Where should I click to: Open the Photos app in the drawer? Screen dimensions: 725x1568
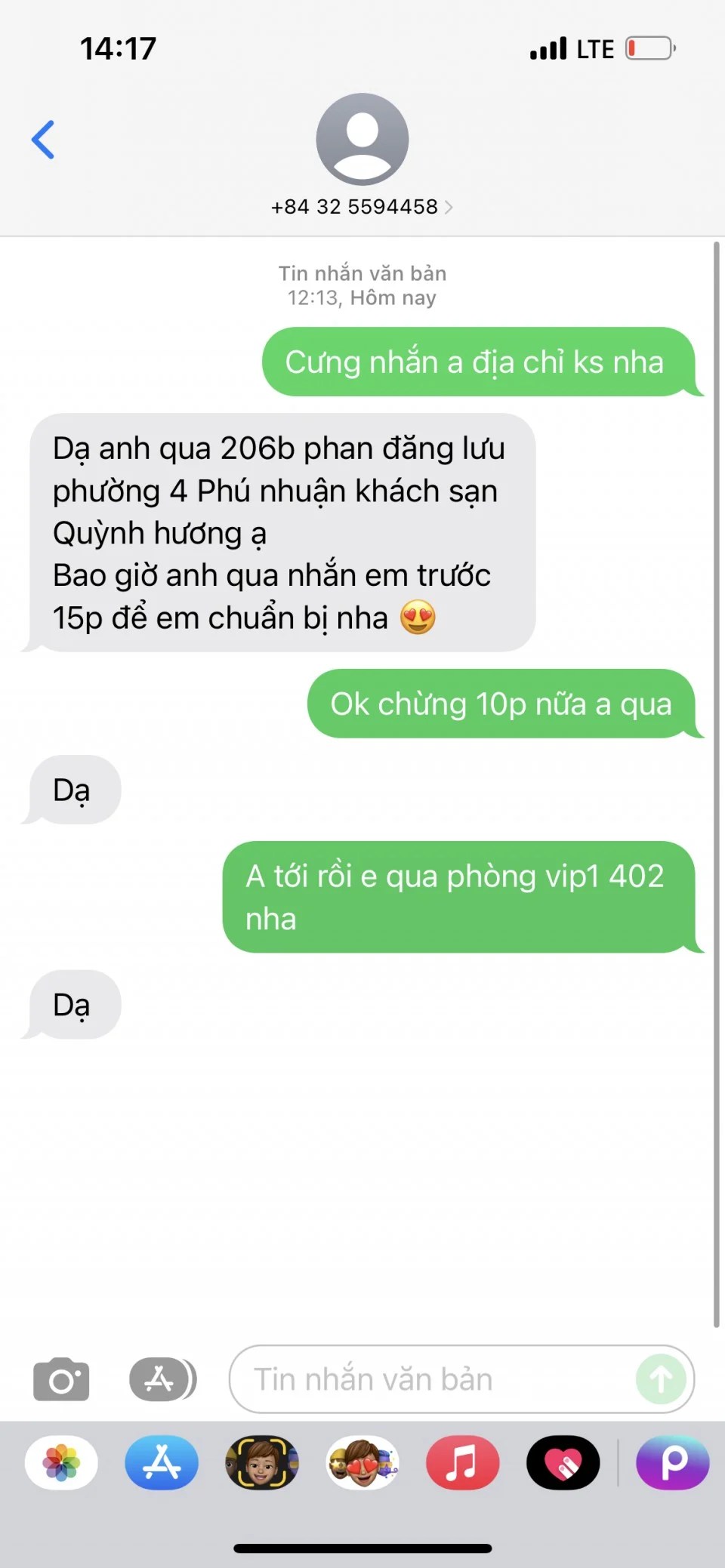[61, 1463]
